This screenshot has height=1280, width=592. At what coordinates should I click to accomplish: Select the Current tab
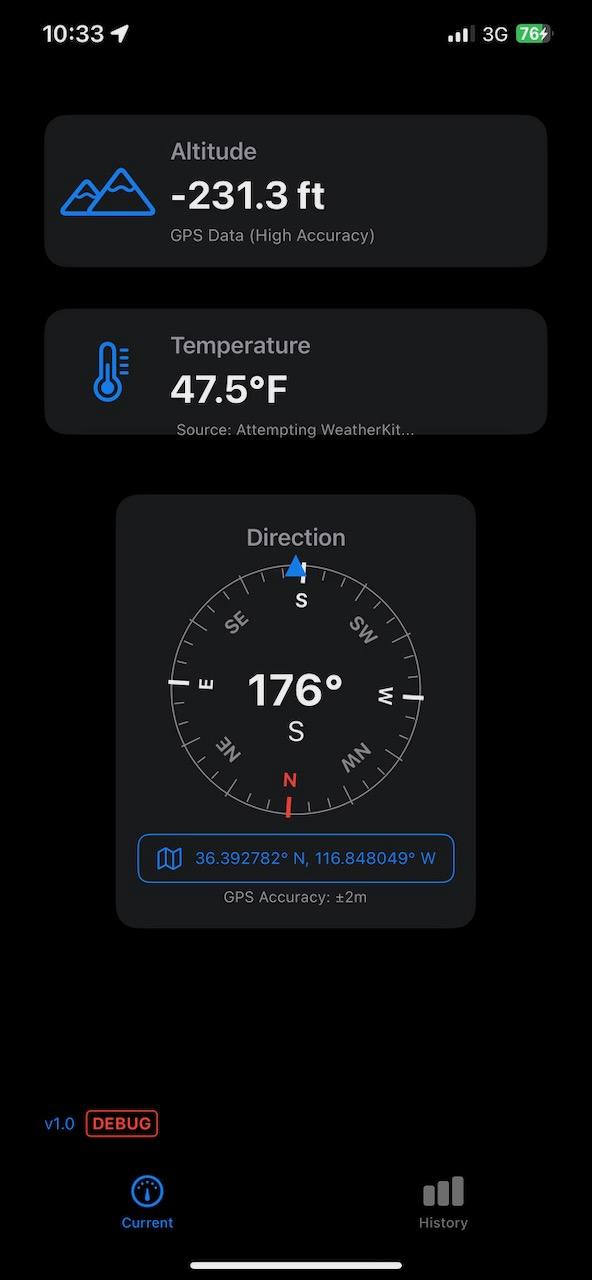click(x=148, y=1203)
